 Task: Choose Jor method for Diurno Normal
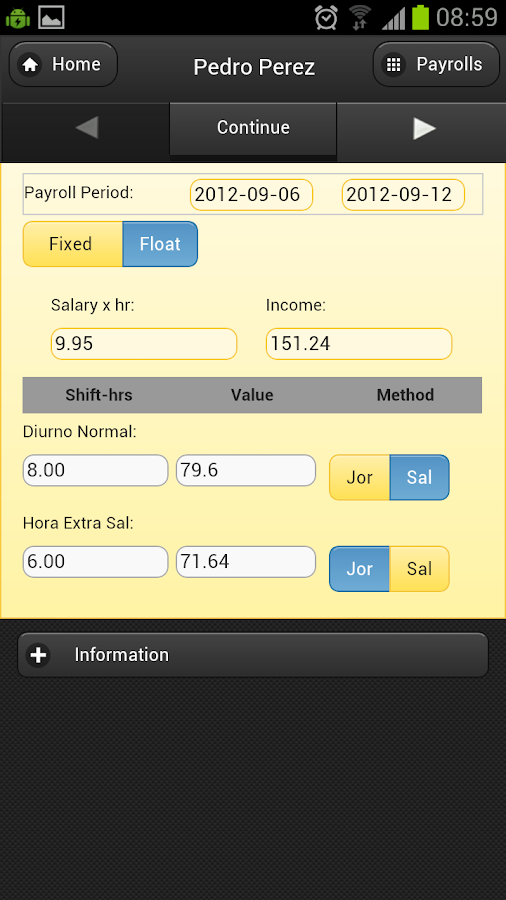tap(360, 478)
